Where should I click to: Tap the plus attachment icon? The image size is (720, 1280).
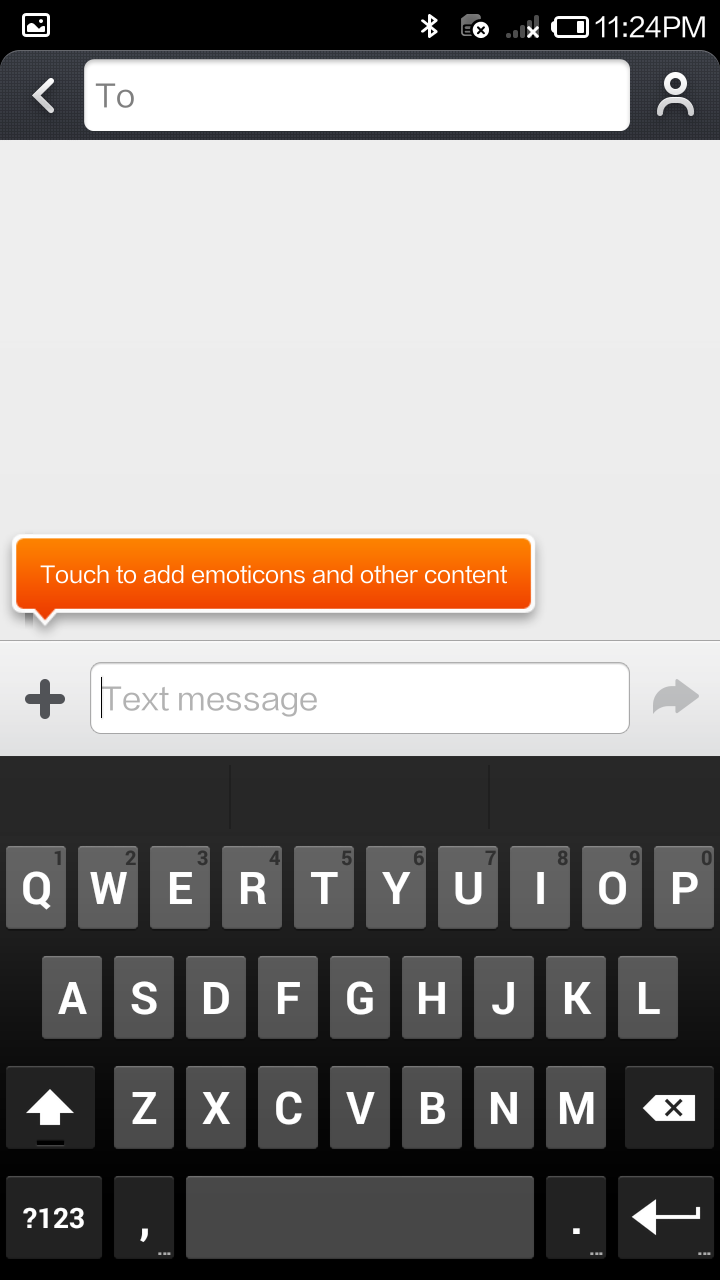coord(45,698)
